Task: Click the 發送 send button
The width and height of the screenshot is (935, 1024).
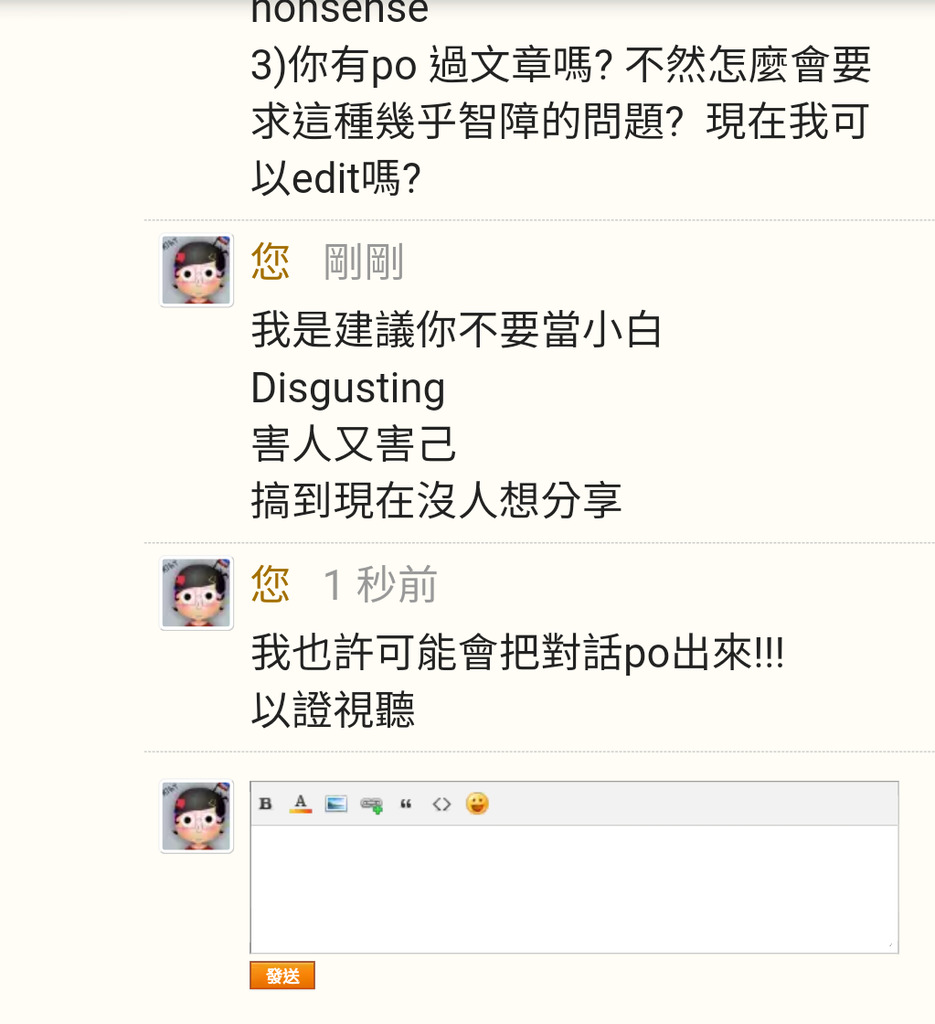Action: [x=282, y=975]
